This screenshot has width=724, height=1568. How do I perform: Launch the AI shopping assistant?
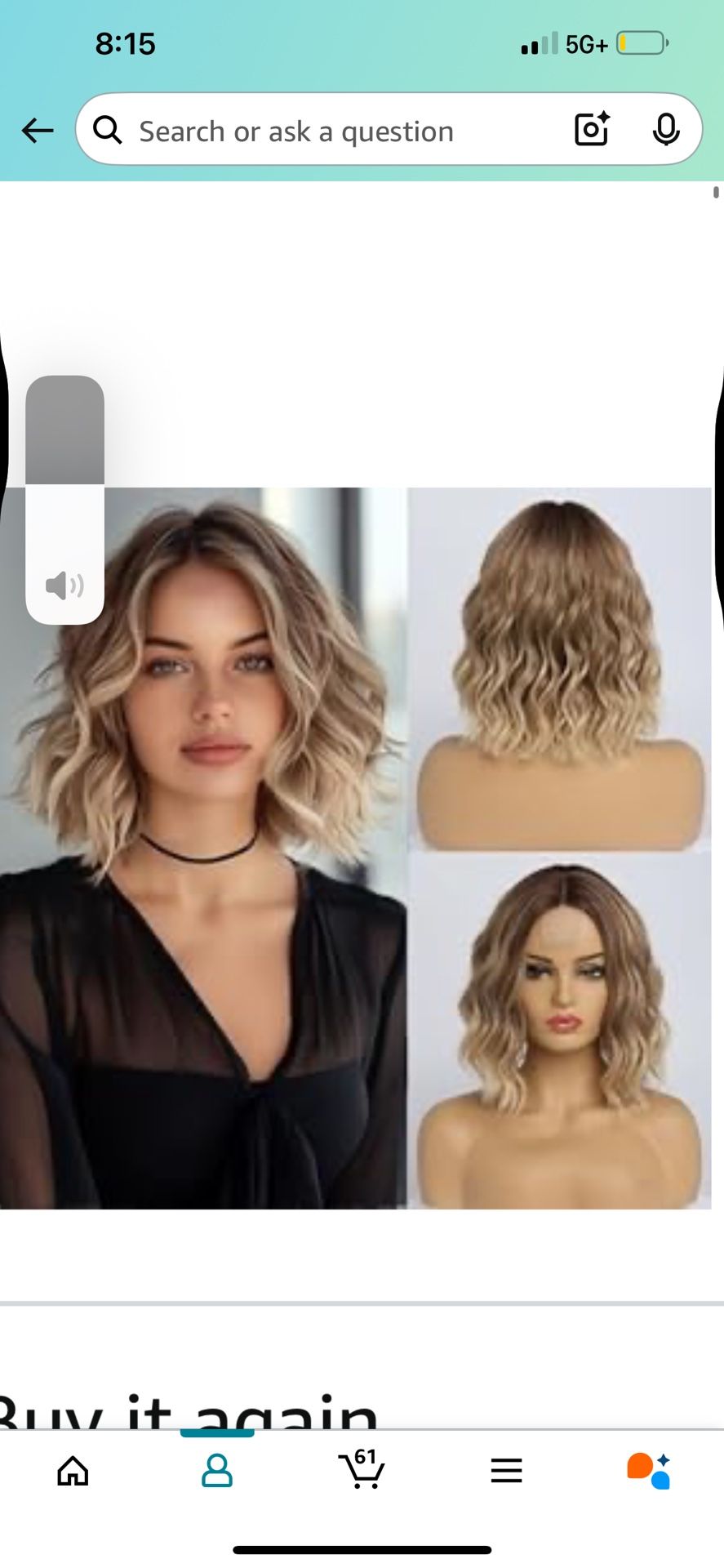point(649,1471)
